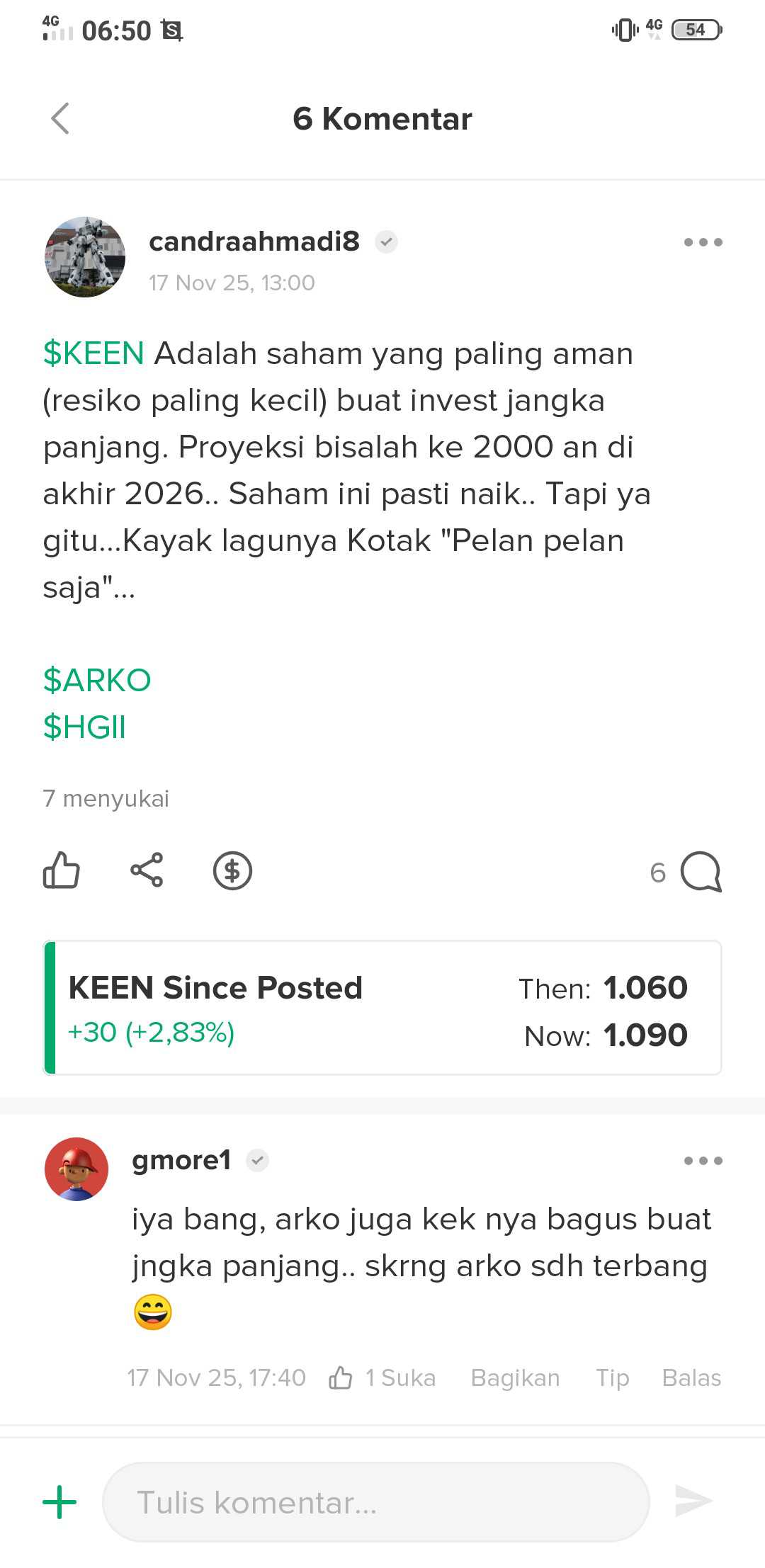Tap the comment bubble icon

coord(700,872)
